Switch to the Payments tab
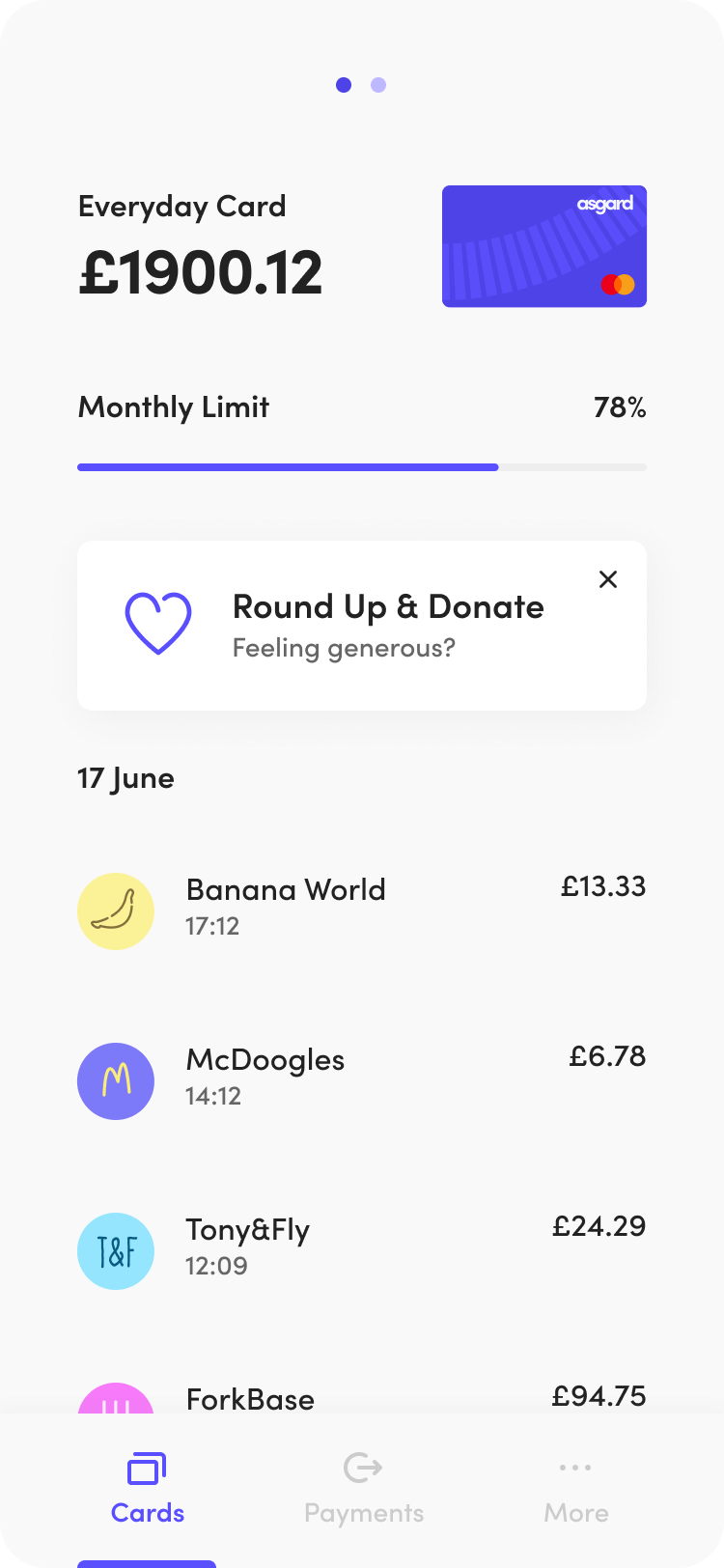The image size is (724, 1568). 363,1489
